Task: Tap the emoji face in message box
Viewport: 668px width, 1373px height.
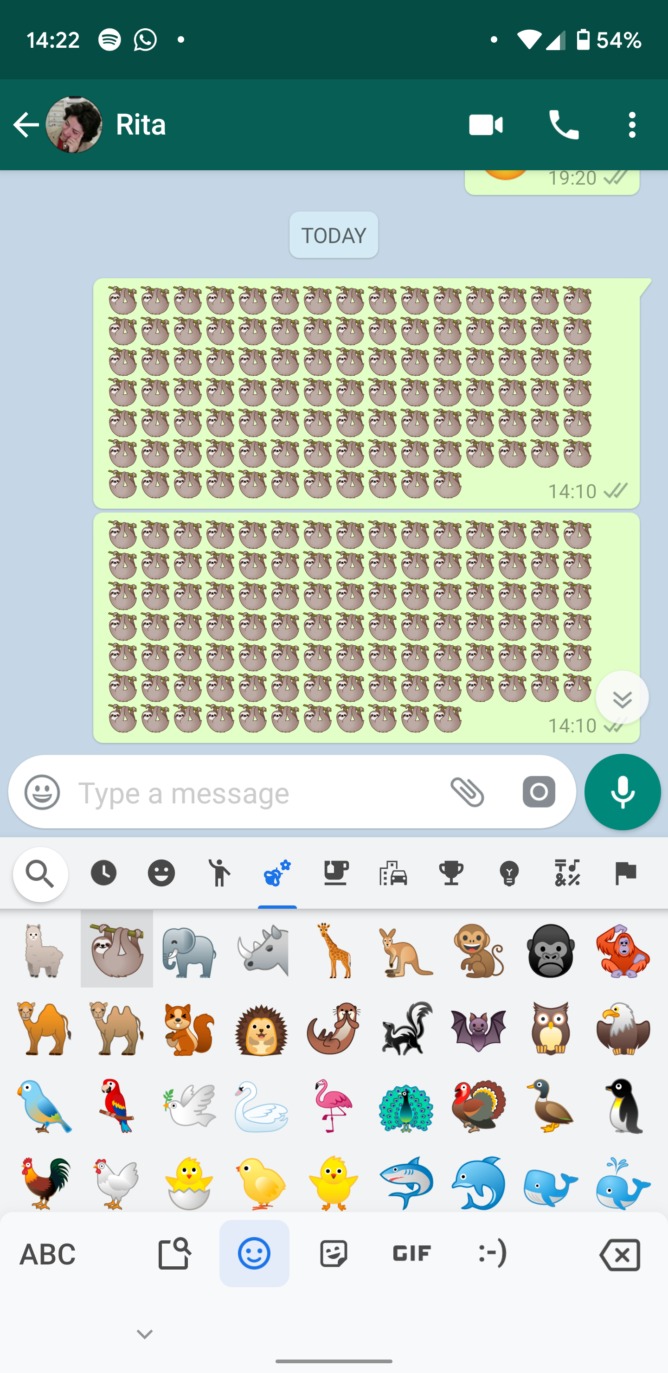Action: pyautogui.click(x=42, y=793)
